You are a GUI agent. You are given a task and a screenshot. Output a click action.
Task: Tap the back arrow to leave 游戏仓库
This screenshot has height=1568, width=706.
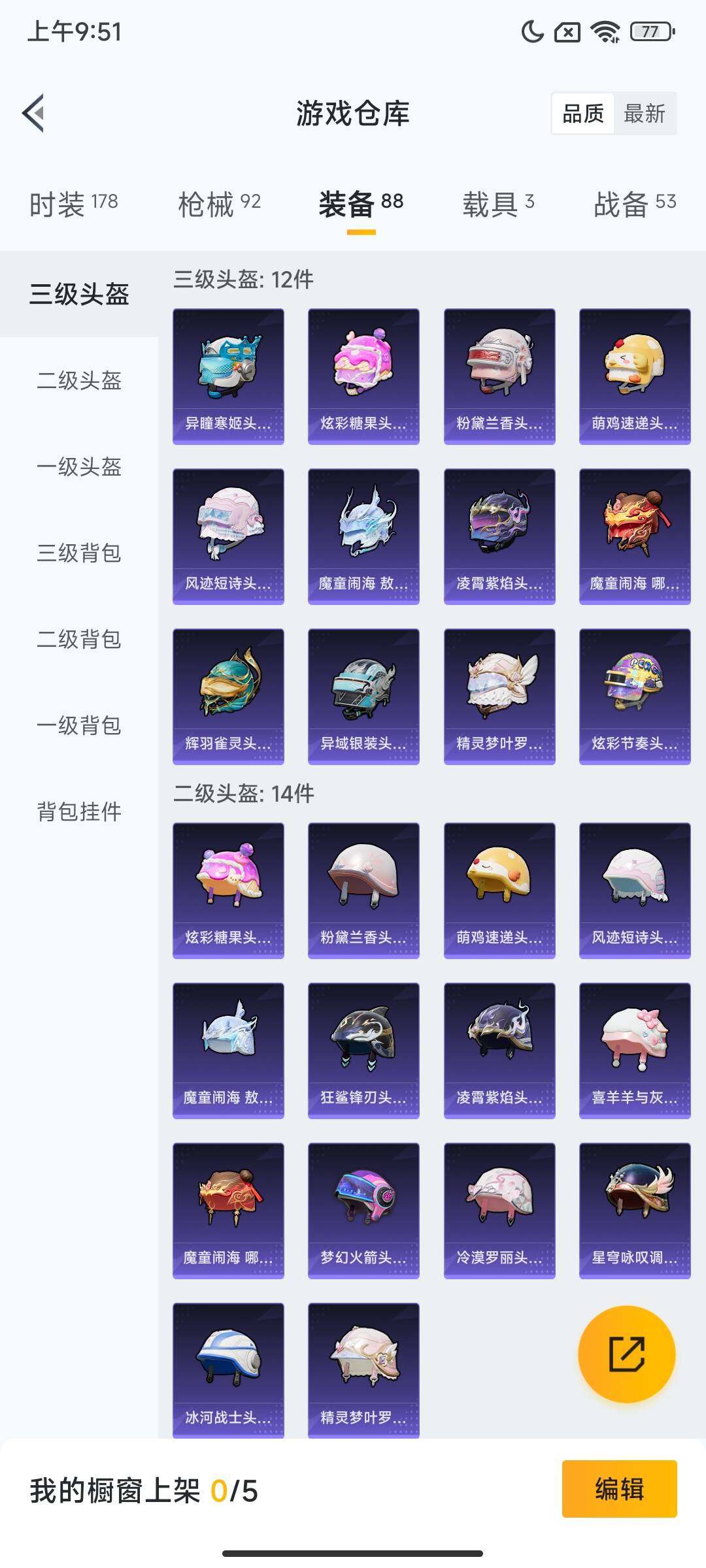[34, 113]
